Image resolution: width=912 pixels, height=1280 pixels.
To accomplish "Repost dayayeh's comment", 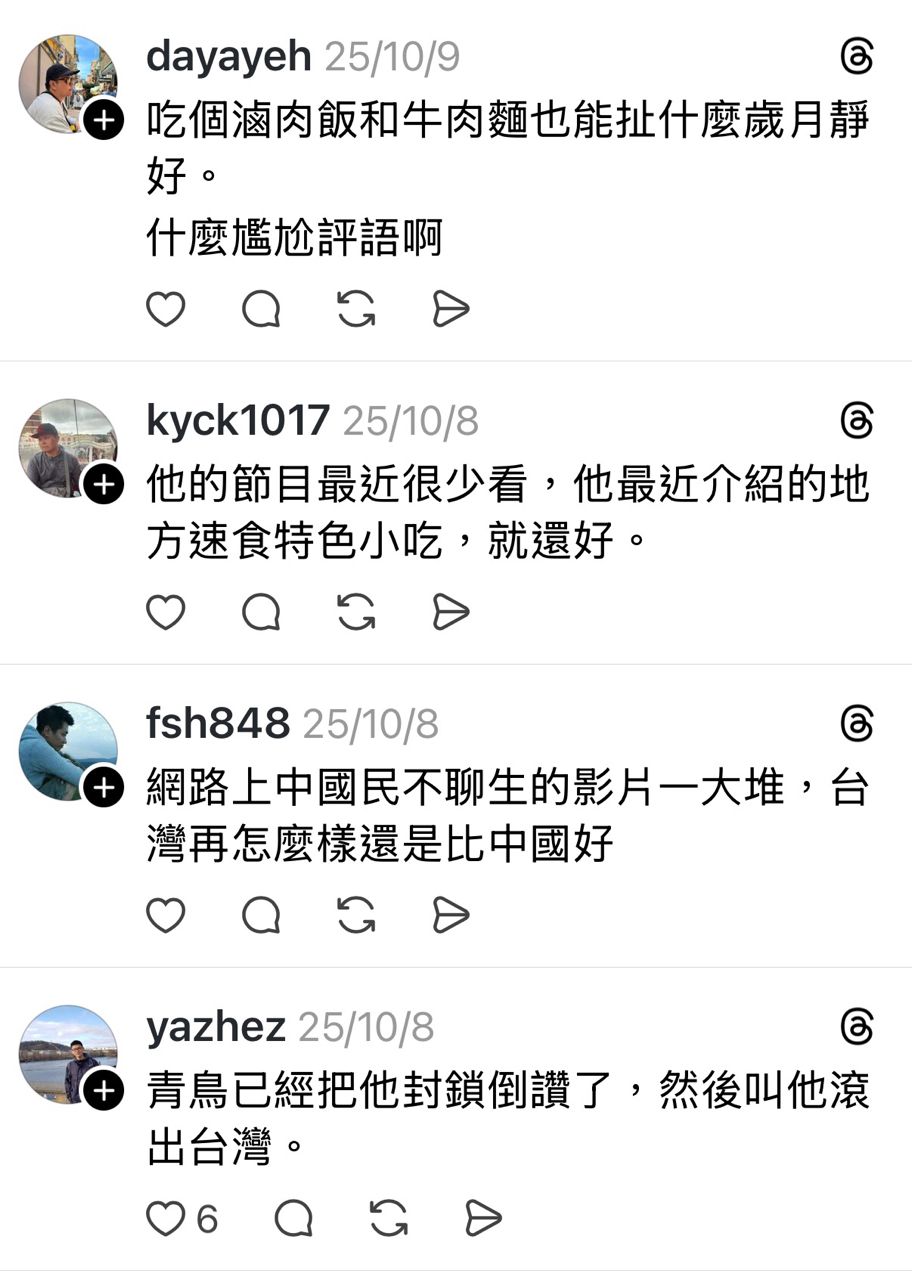I will pyautogui.click(x=356, y=310).
